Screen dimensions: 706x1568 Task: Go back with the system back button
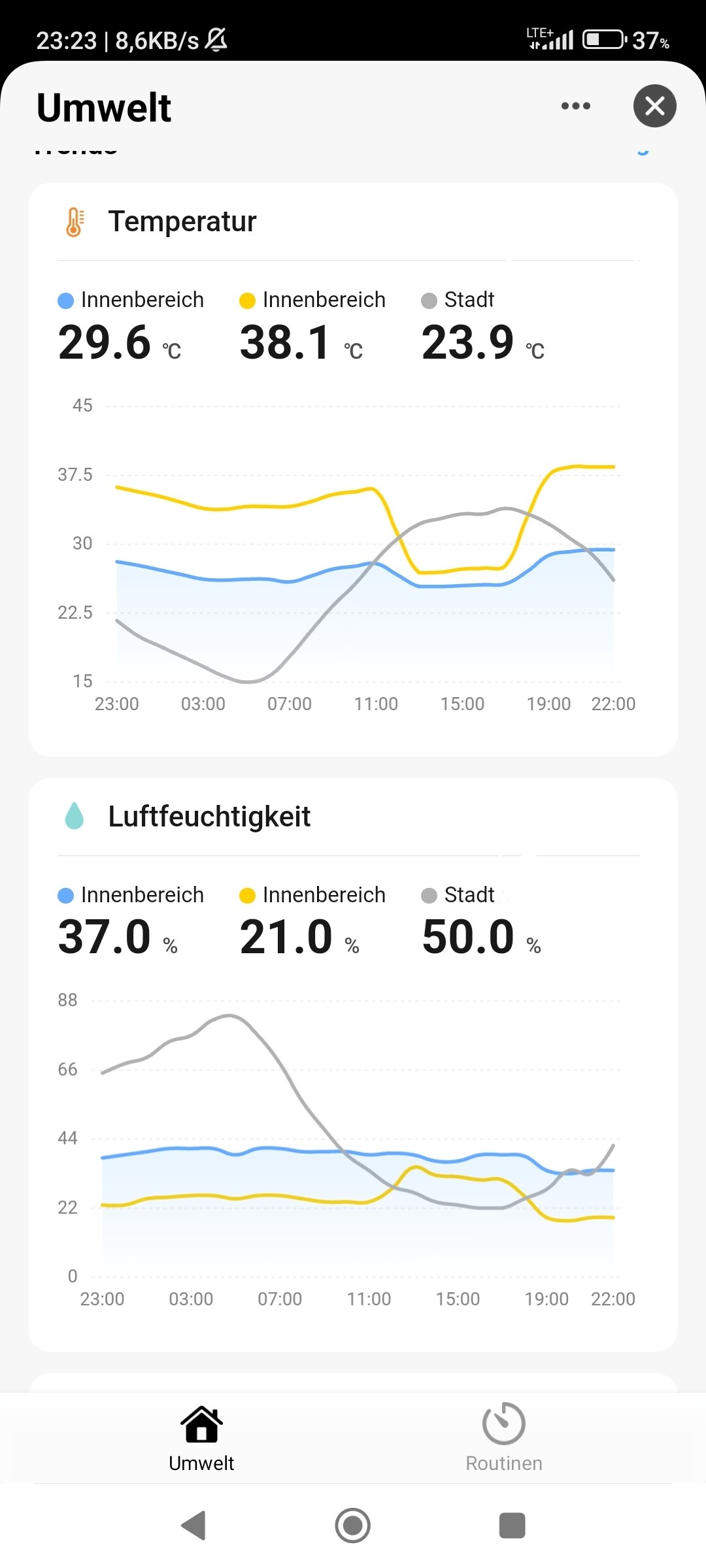[193, 1526]
